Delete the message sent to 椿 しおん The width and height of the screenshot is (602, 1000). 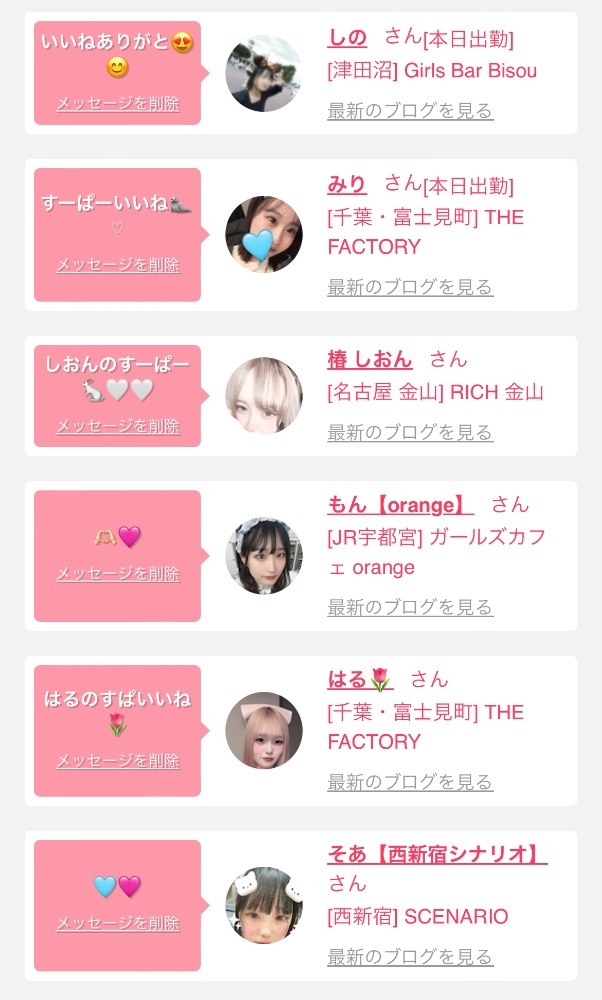click(118, 426)
